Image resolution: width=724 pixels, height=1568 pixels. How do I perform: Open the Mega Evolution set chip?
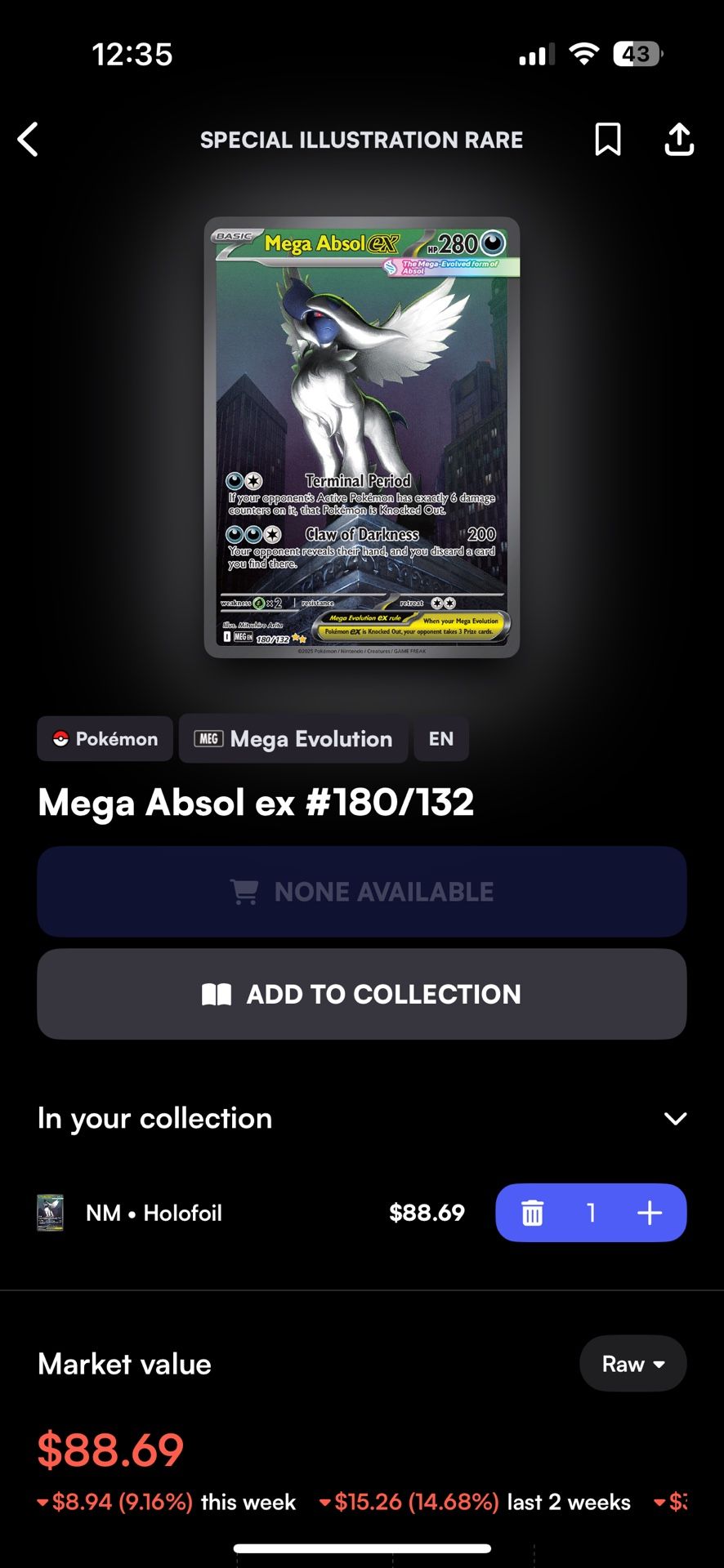293,739
